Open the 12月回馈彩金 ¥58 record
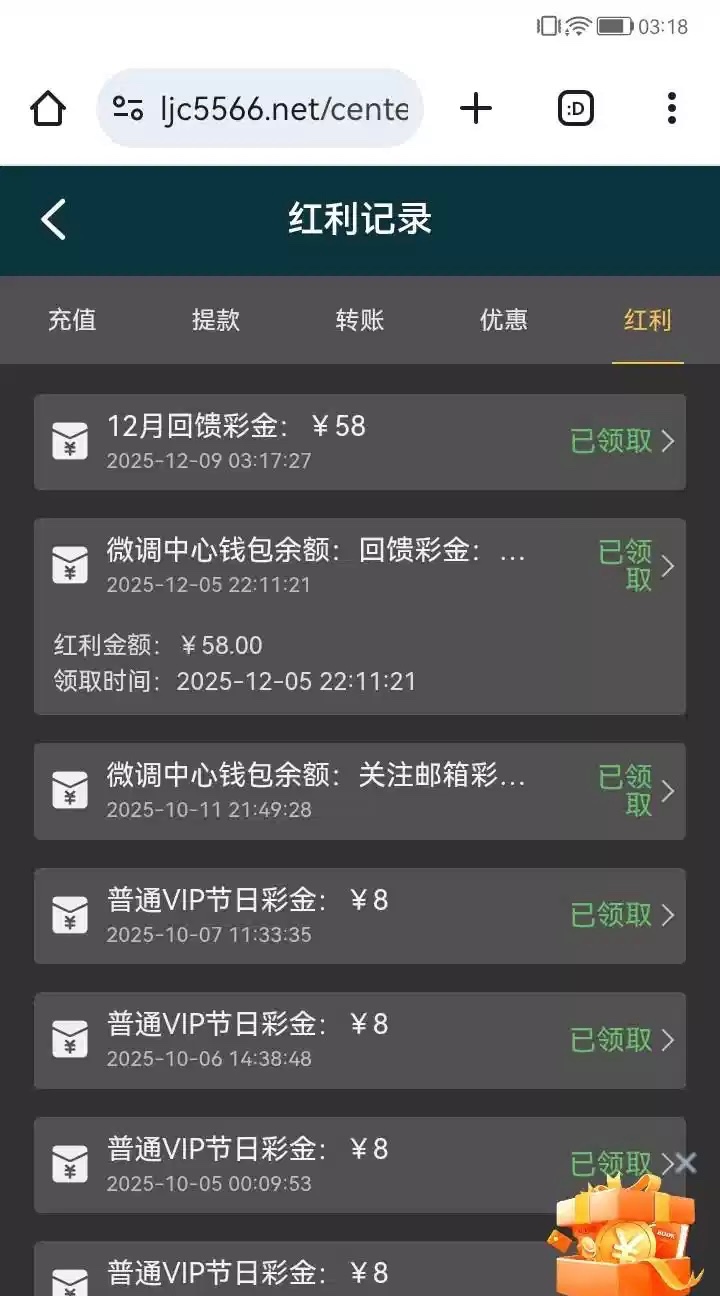720x1296 pixels. coord(360,441)
